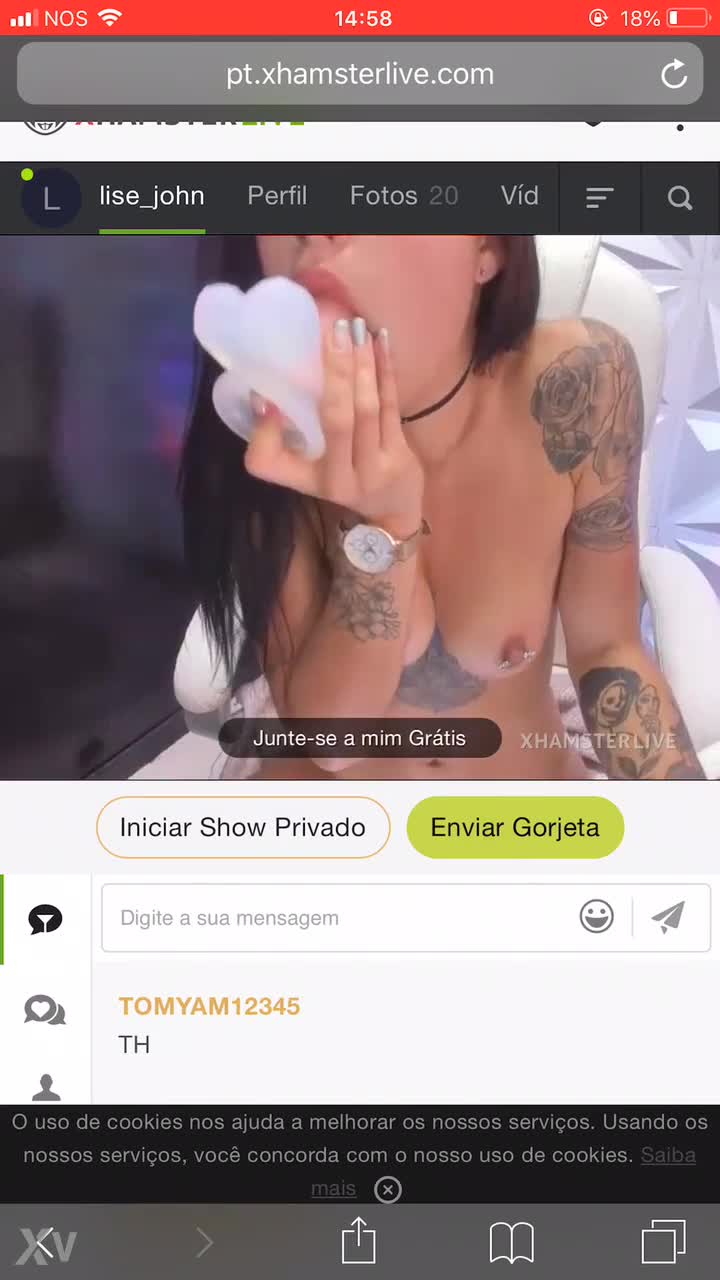Open the search magnifier icon

point(680,198)
